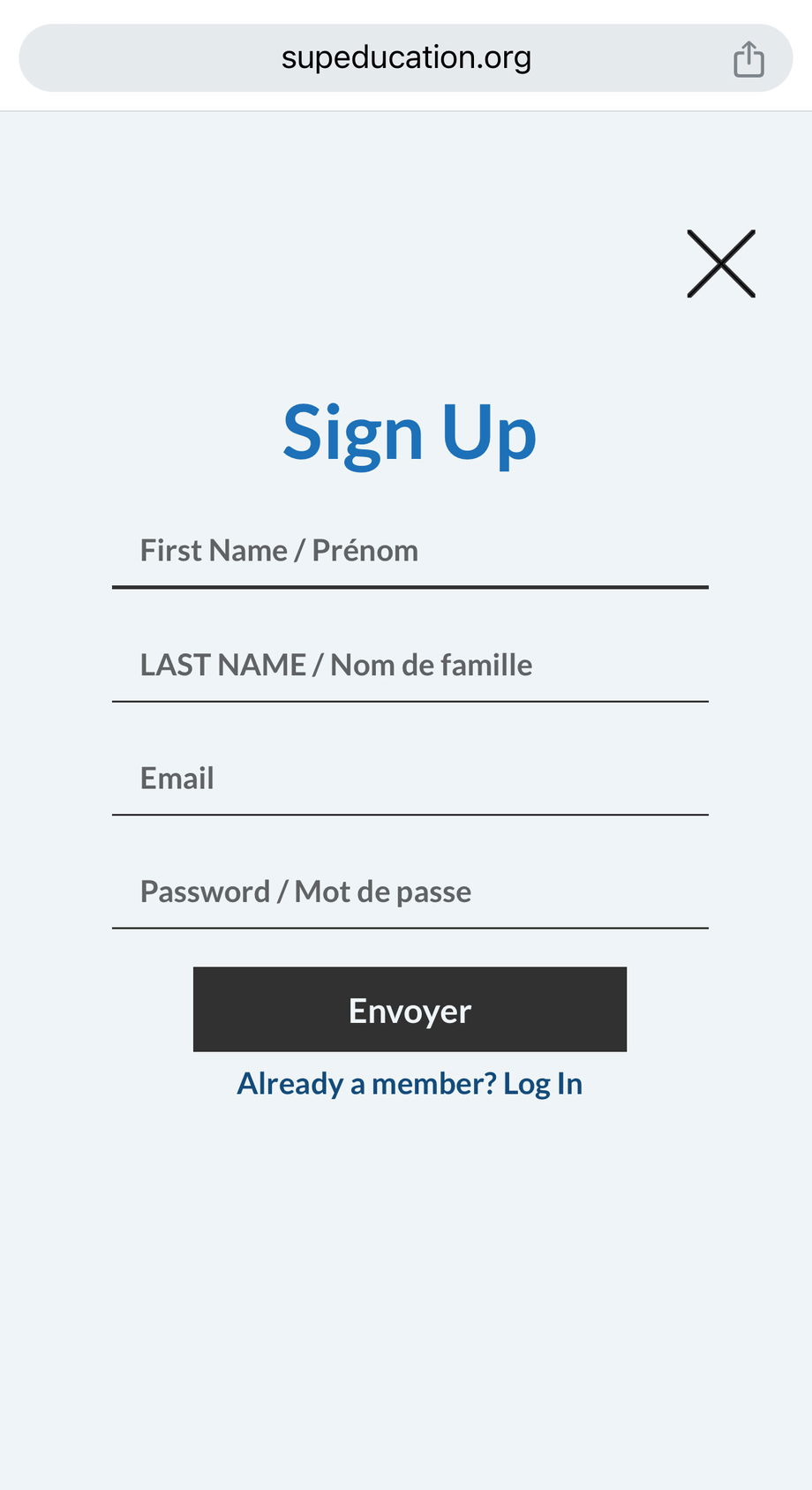Submit the form with Envoyer
Viewport: 812px width, 1490px height.
pos(410,1010)
